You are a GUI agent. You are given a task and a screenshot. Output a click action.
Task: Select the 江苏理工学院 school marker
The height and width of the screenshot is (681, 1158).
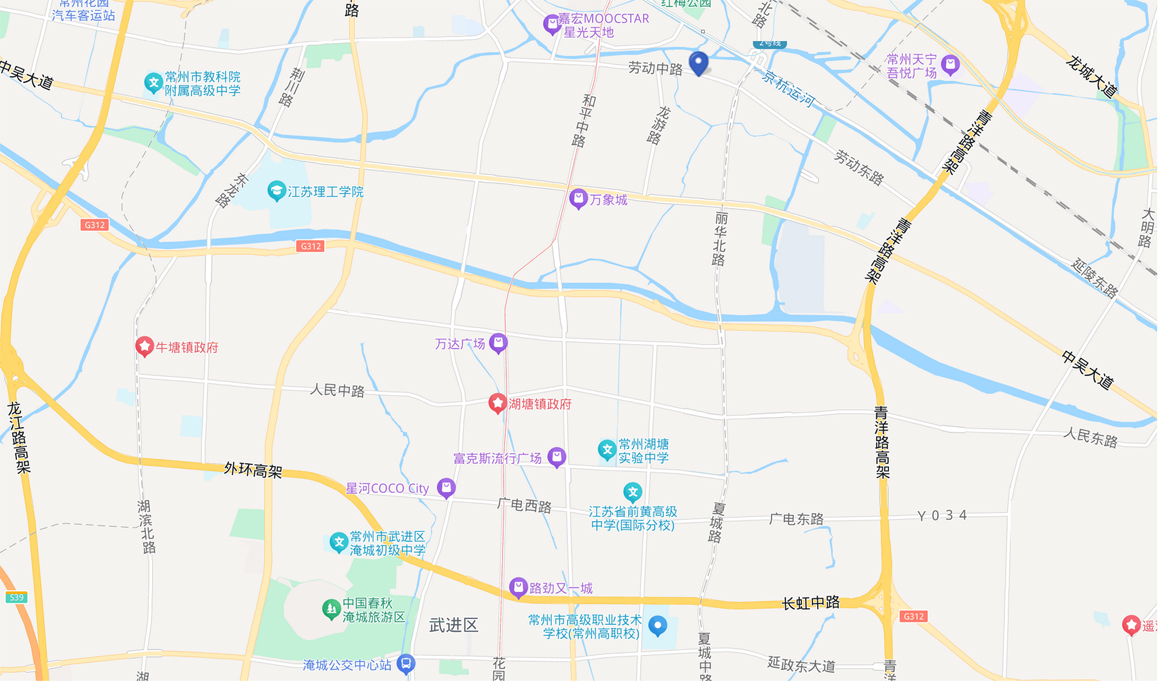[276, 191]
